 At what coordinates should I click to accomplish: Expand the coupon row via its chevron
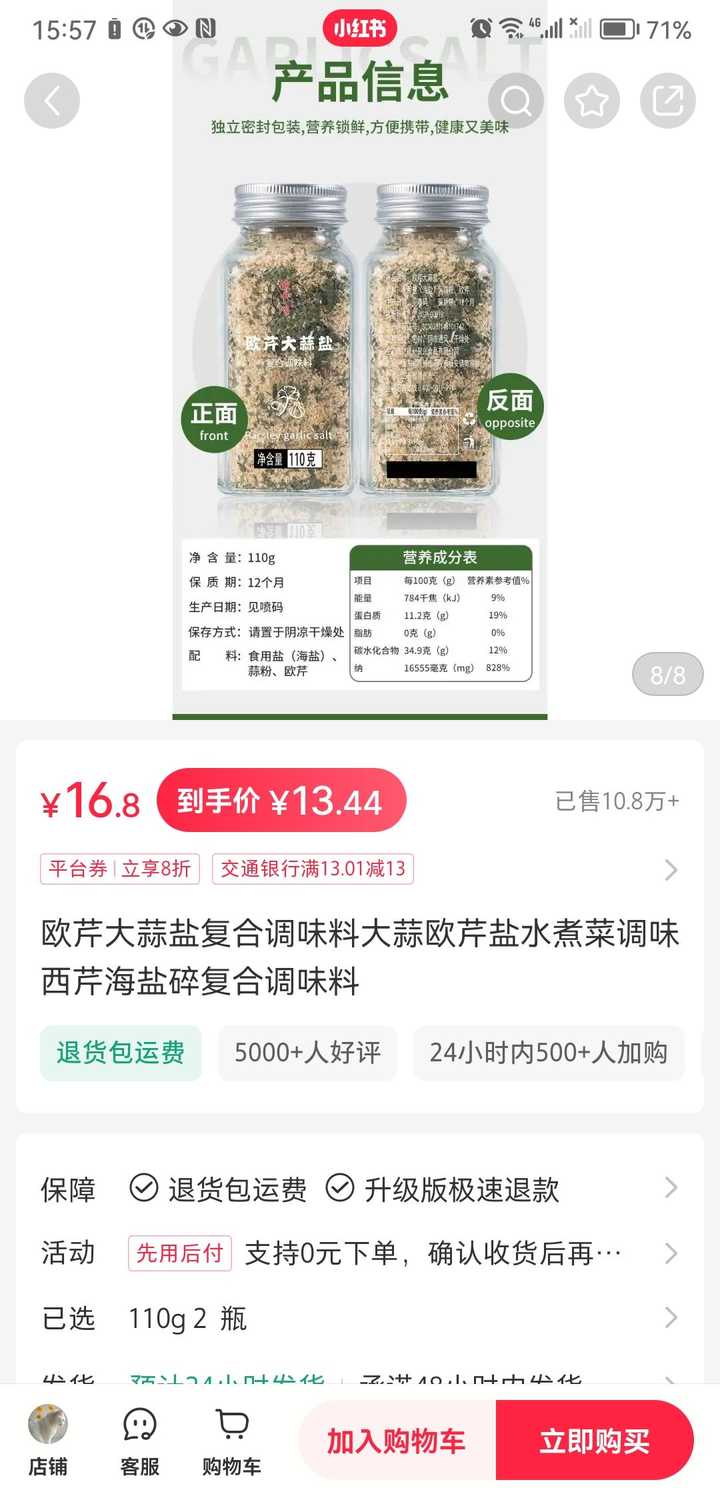click(x=670, y=870)
